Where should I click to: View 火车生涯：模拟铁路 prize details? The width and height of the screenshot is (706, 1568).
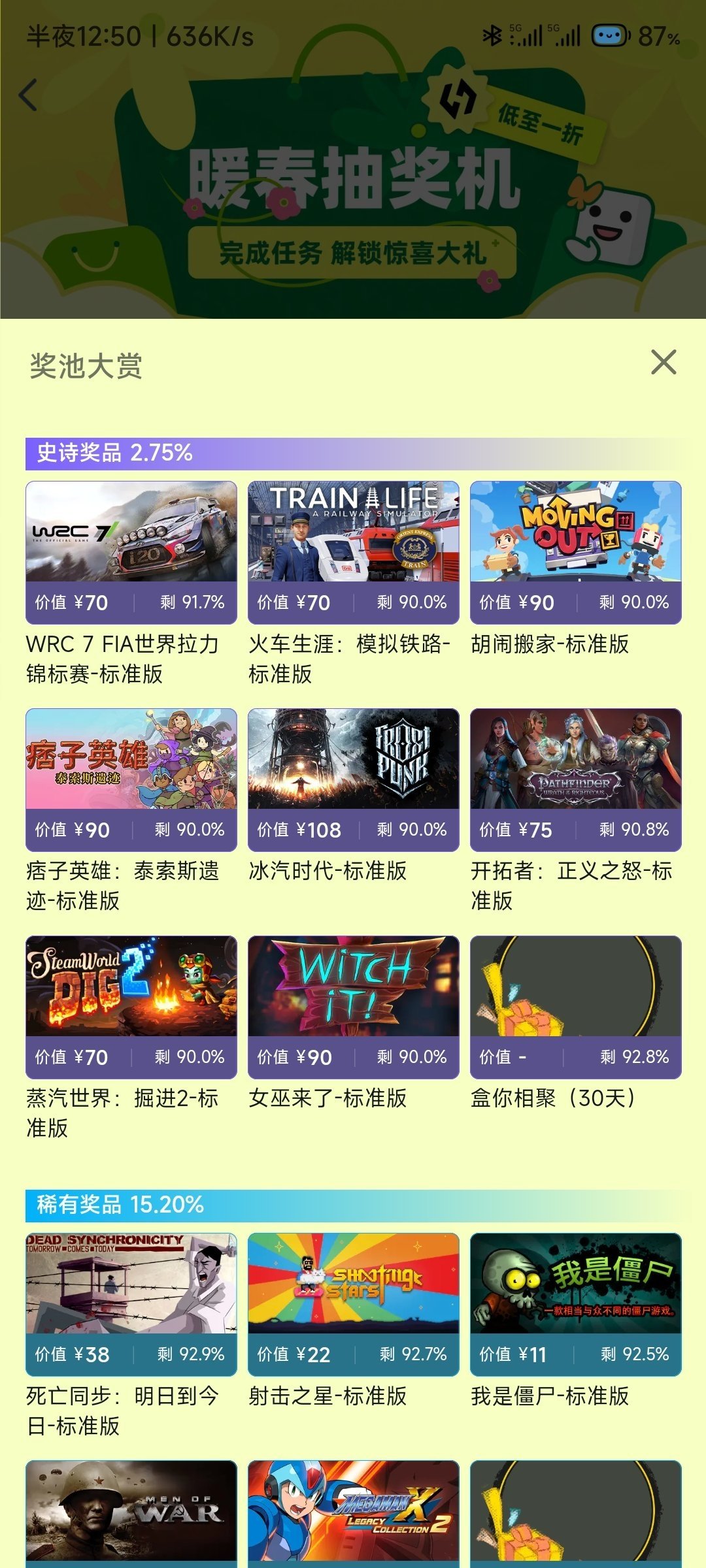pyautogui.click(x=354, y=552)
